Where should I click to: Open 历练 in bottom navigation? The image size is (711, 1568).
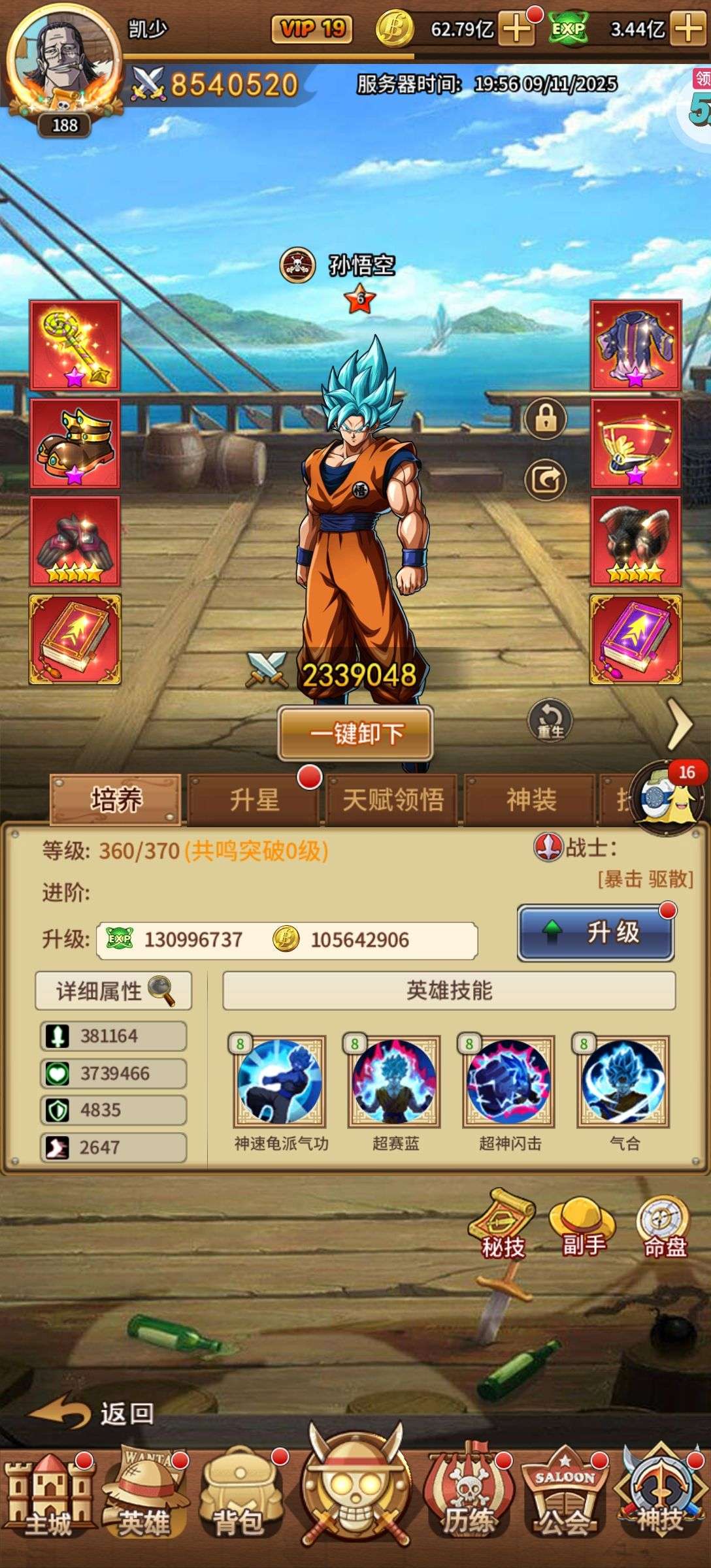click(468, 1495)
